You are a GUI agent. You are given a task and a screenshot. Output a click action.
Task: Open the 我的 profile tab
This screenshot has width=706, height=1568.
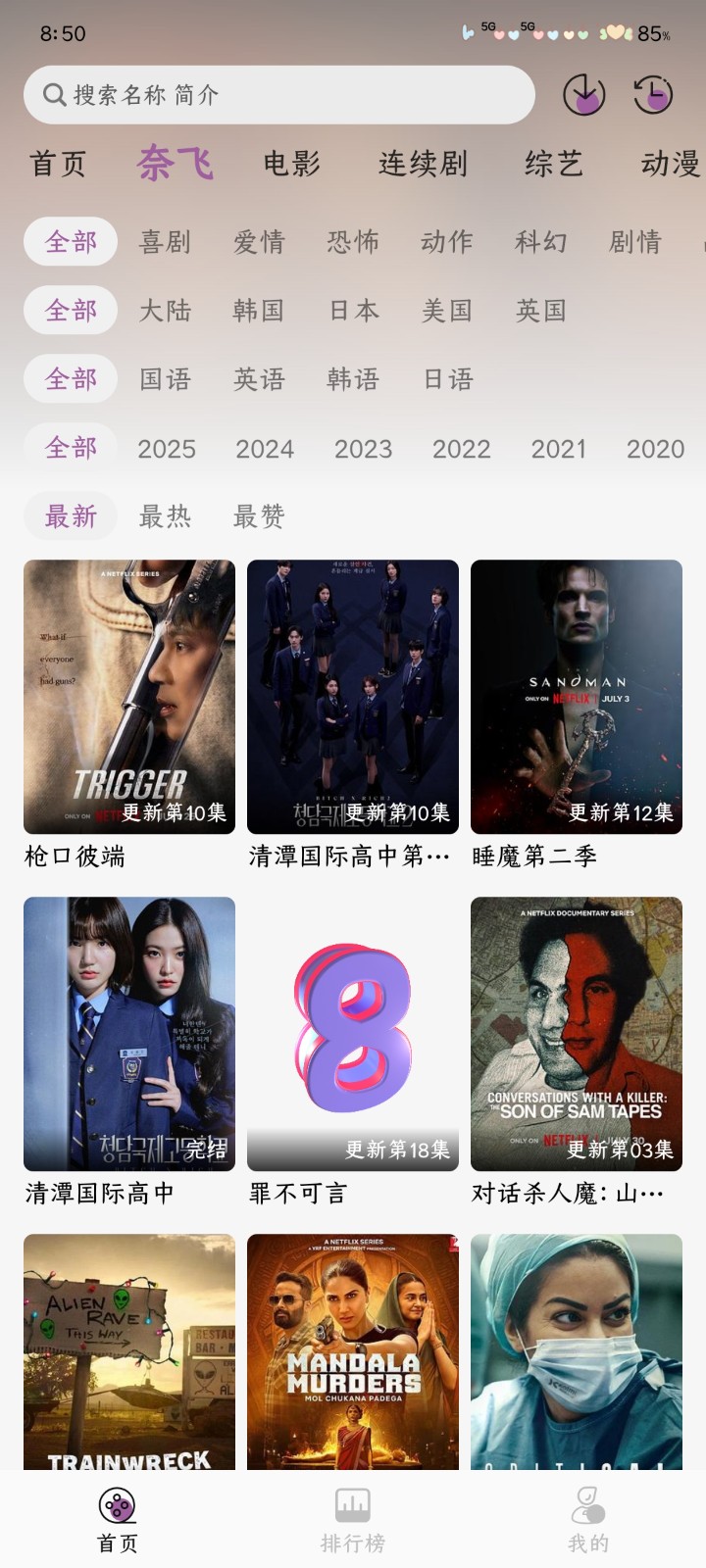[588, 1520]
